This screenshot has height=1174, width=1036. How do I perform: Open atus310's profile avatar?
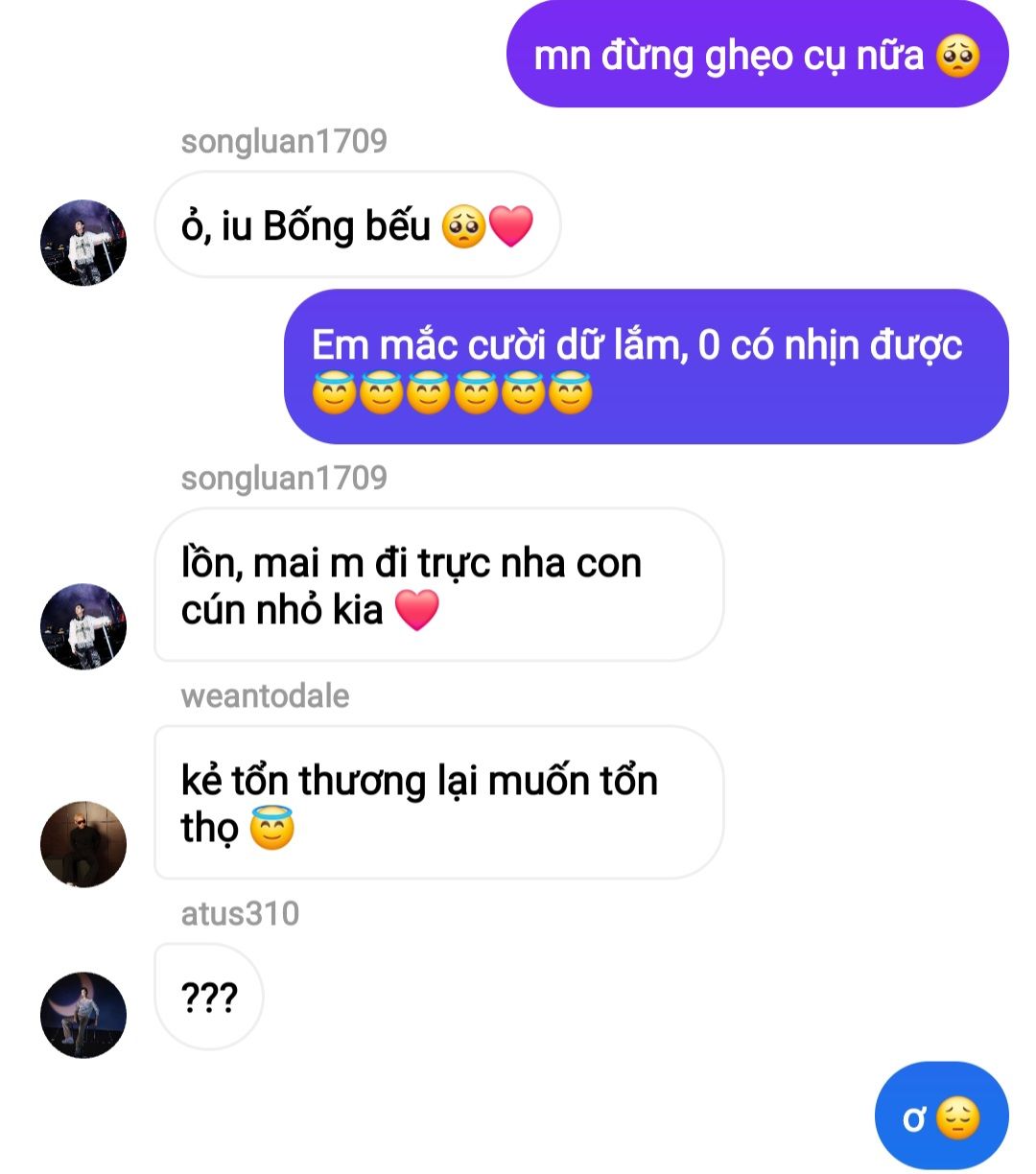83,1015
